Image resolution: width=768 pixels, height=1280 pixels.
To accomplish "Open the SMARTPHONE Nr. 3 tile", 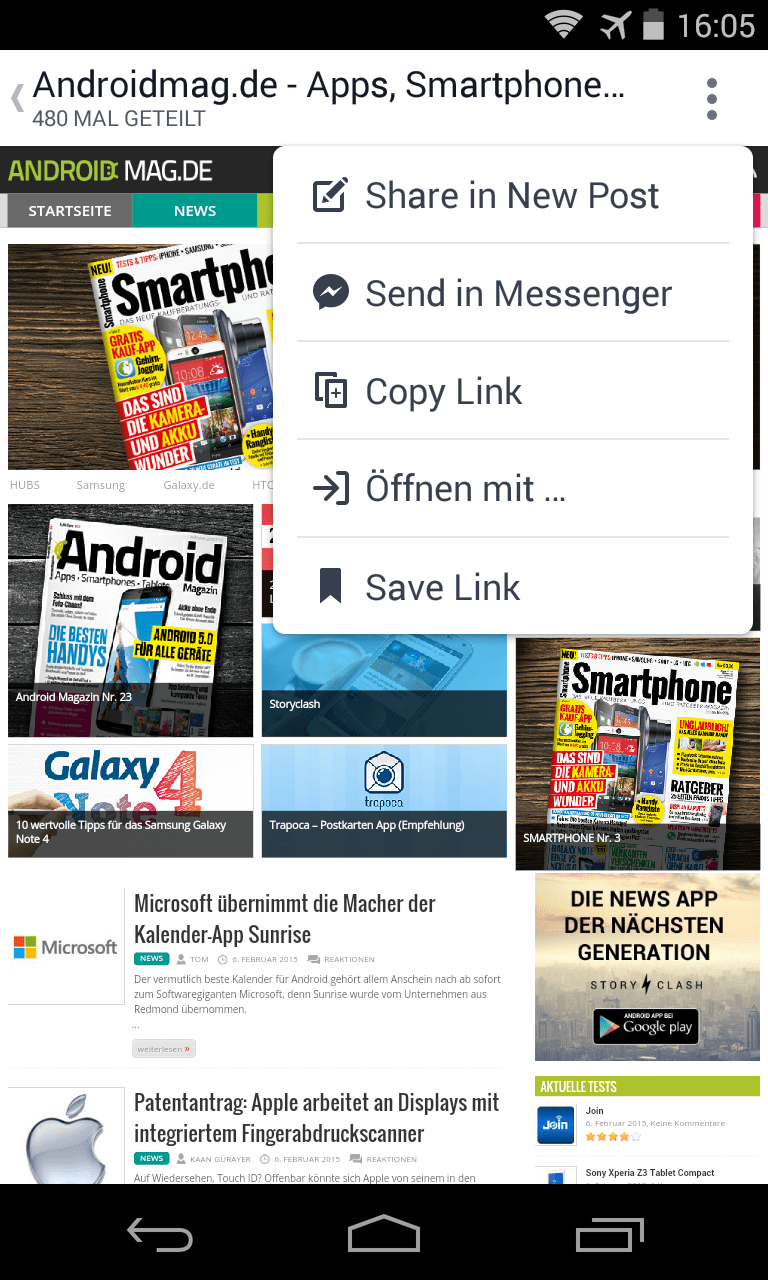I will point(638,754).
